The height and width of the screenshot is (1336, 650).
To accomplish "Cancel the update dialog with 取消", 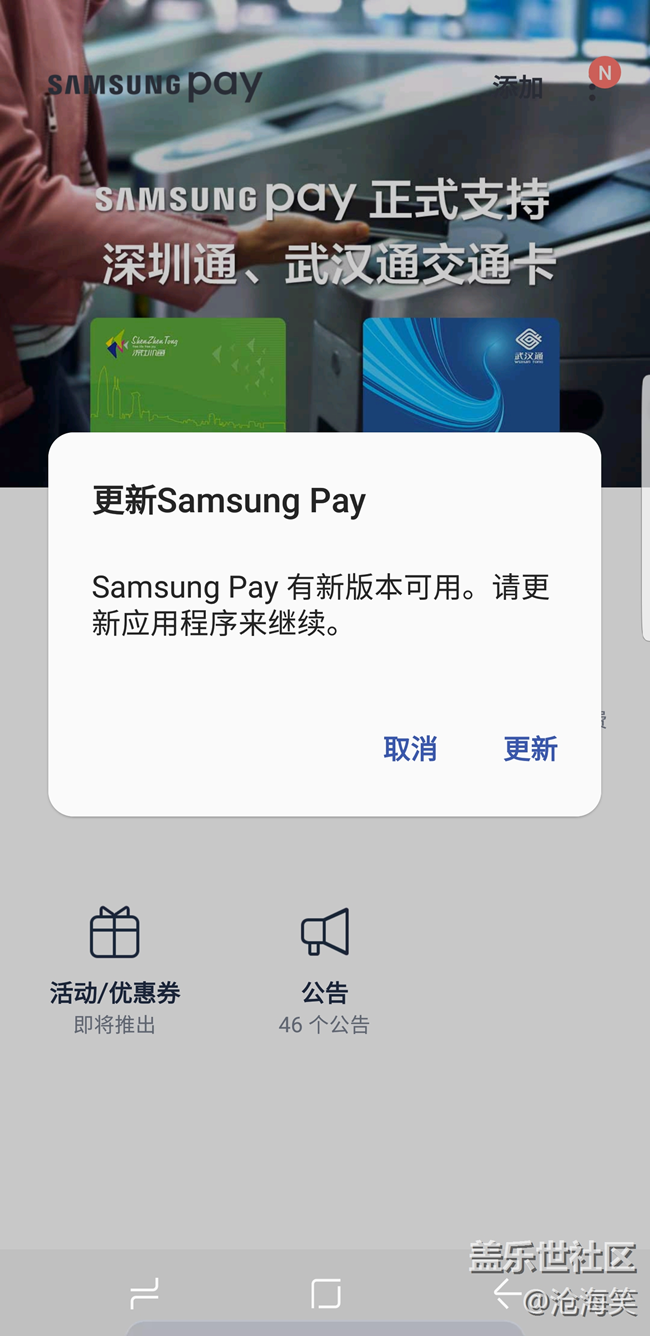I will pyautogui.click(x=410, y=749).
